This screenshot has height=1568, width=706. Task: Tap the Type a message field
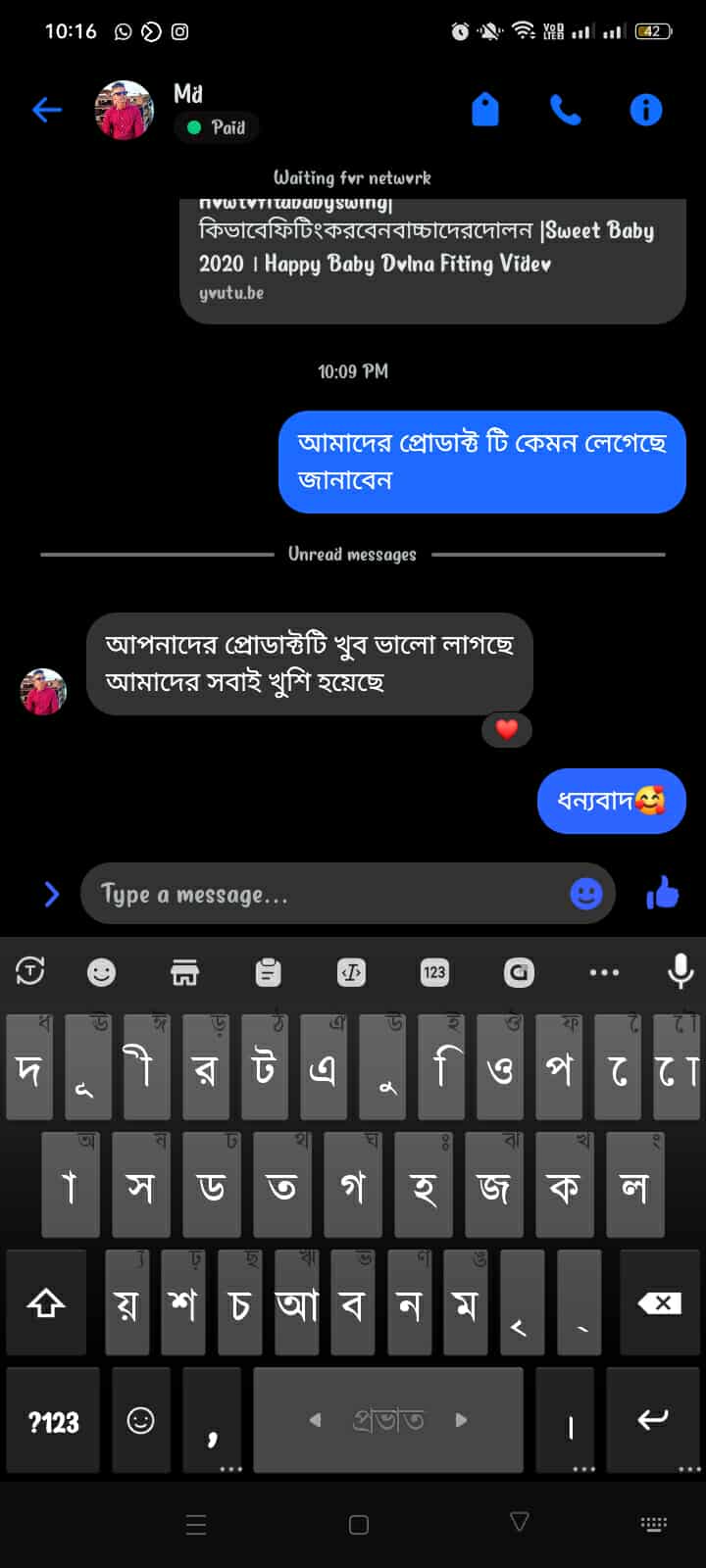pos(324,894)
